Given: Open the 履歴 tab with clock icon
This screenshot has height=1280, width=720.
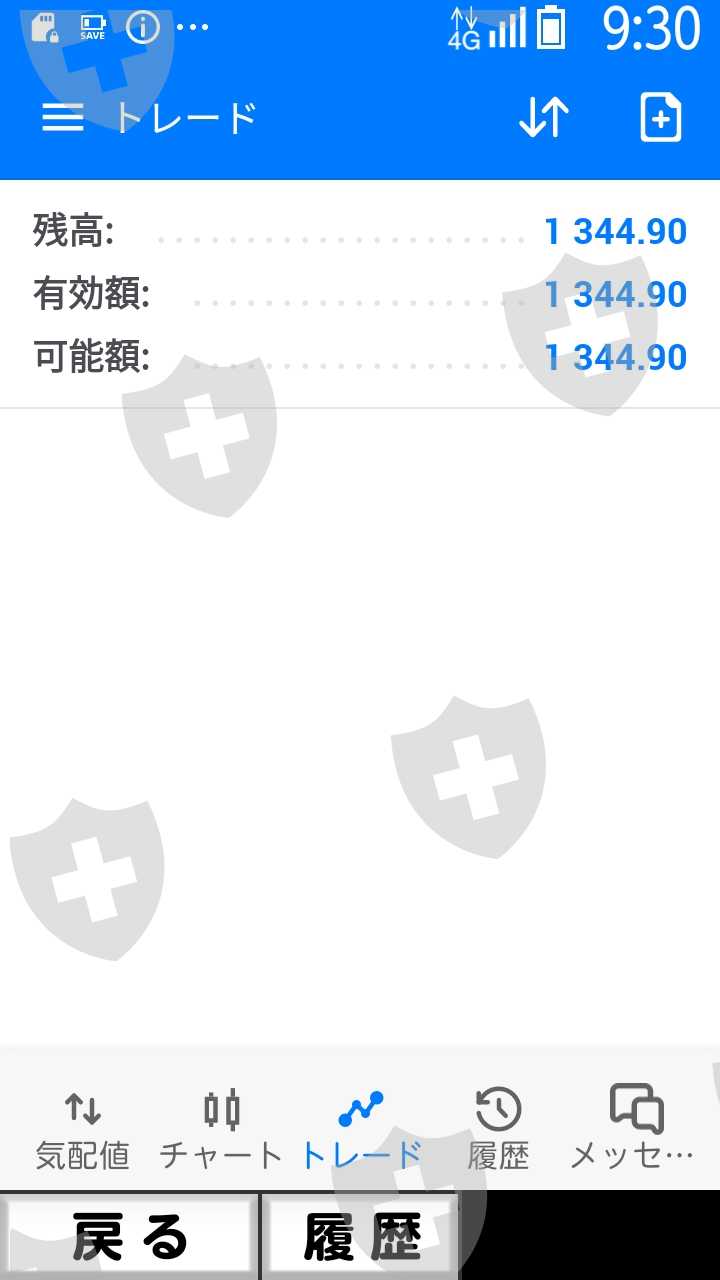Looking at the screenshot, I should tap(498, 1129).
